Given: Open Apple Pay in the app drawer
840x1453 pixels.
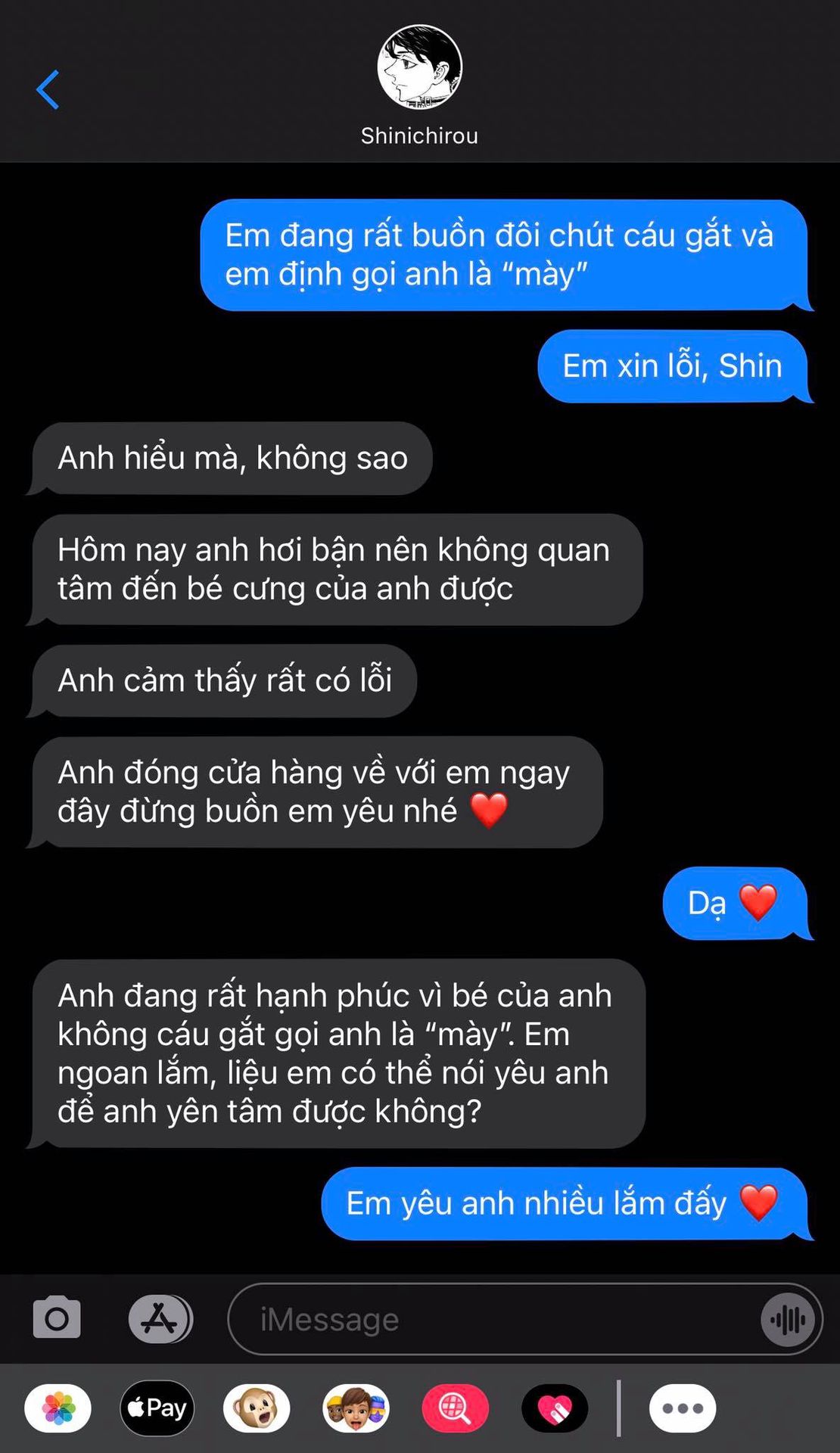Looking at the screenshot, I should (157, 1408).
